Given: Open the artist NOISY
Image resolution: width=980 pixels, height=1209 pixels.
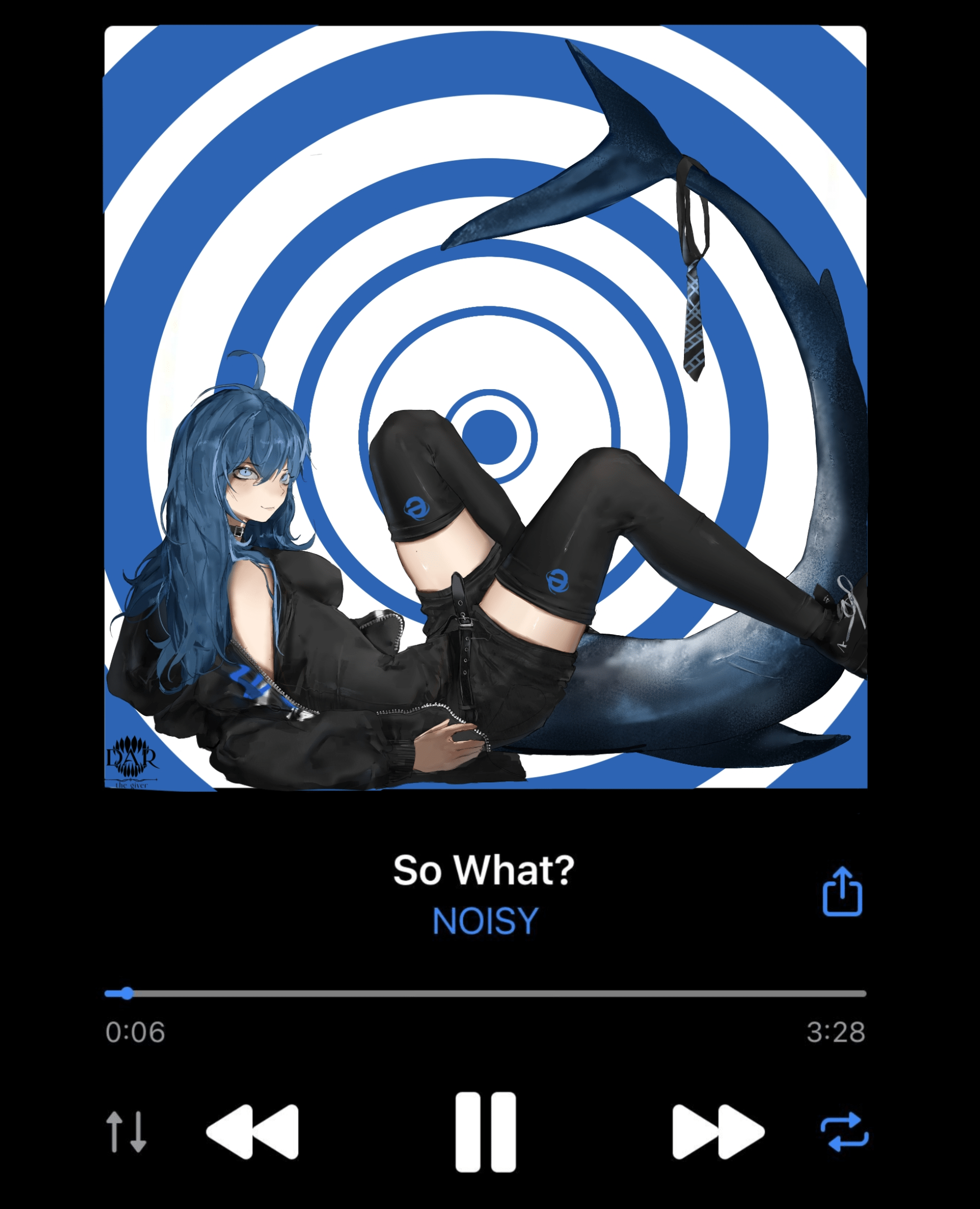Looking at the screenshot, I should click(485, 921).
